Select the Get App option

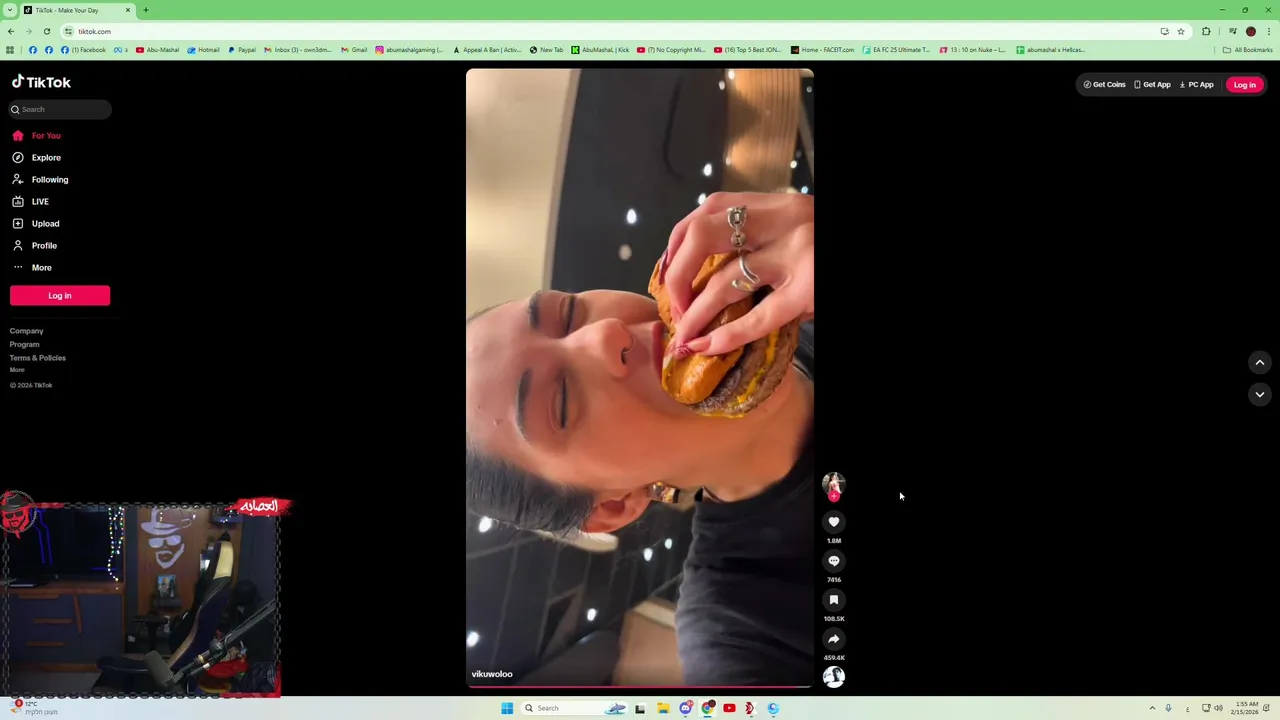[1152, 85]
